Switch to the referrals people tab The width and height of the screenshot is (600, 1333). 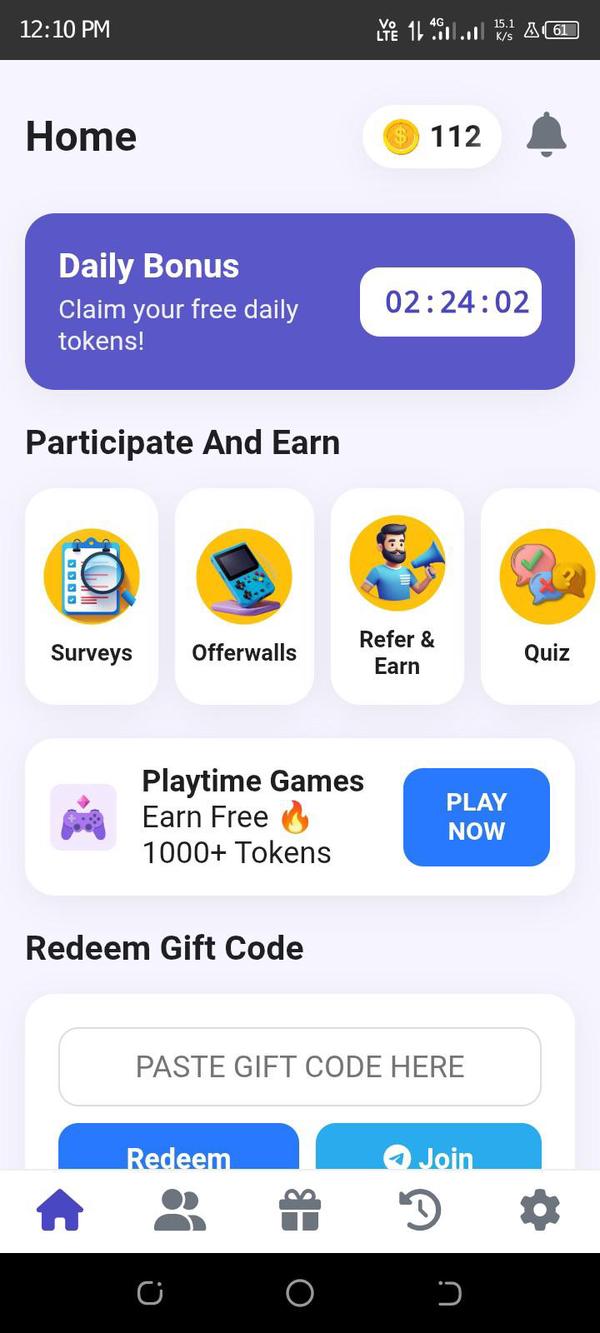click(x=180, y=1211)
